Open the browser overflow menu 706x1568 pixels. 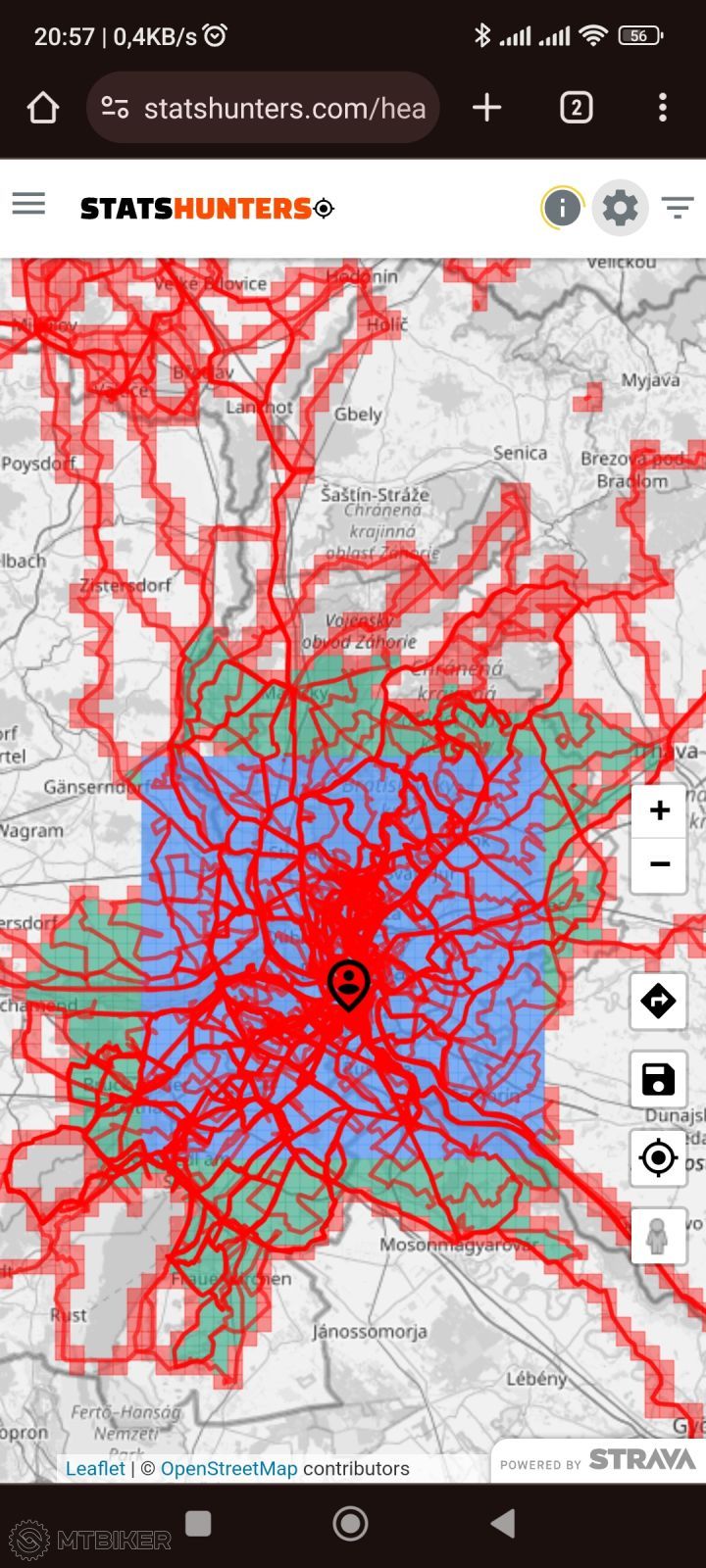[663, 108]
